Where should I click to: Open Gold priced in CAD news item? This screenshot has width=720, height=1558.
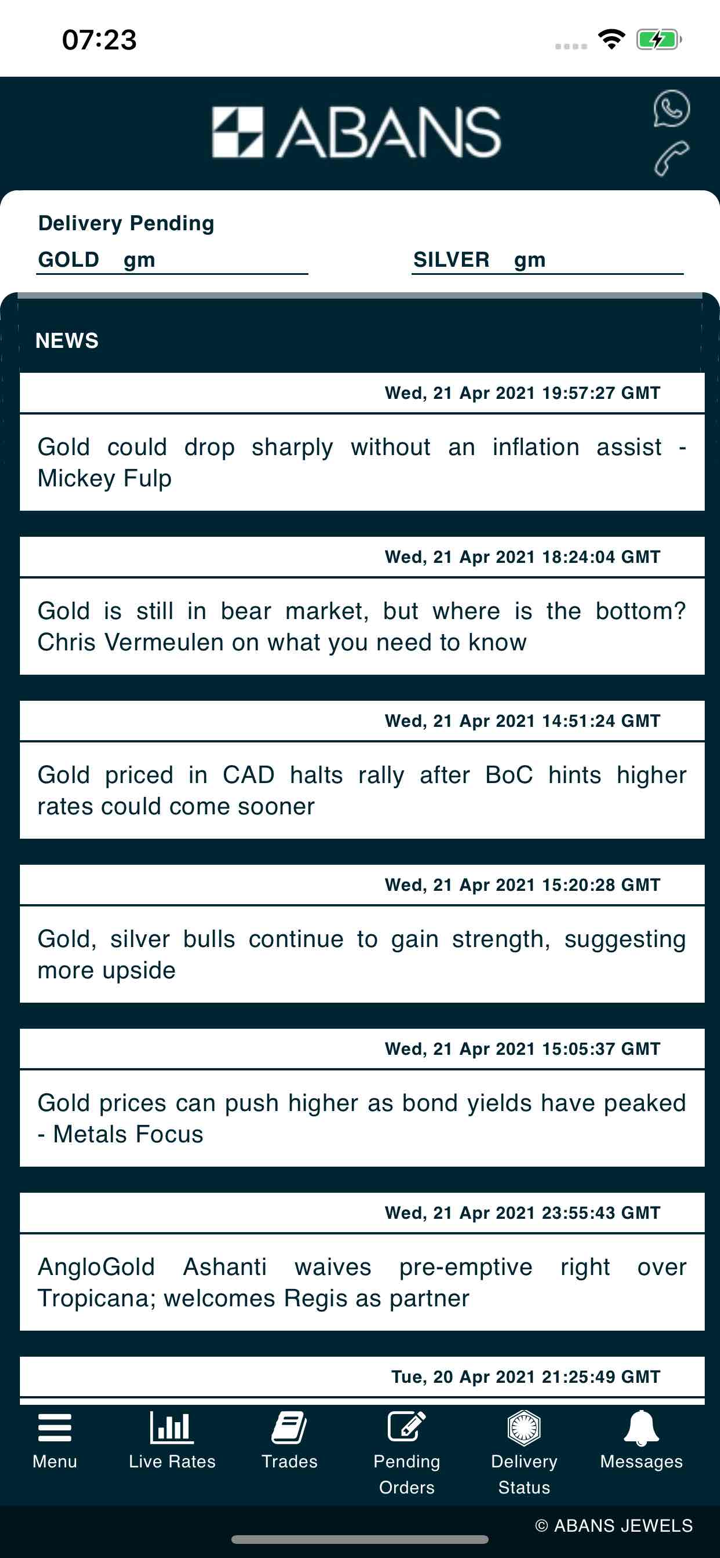(361, 790)
